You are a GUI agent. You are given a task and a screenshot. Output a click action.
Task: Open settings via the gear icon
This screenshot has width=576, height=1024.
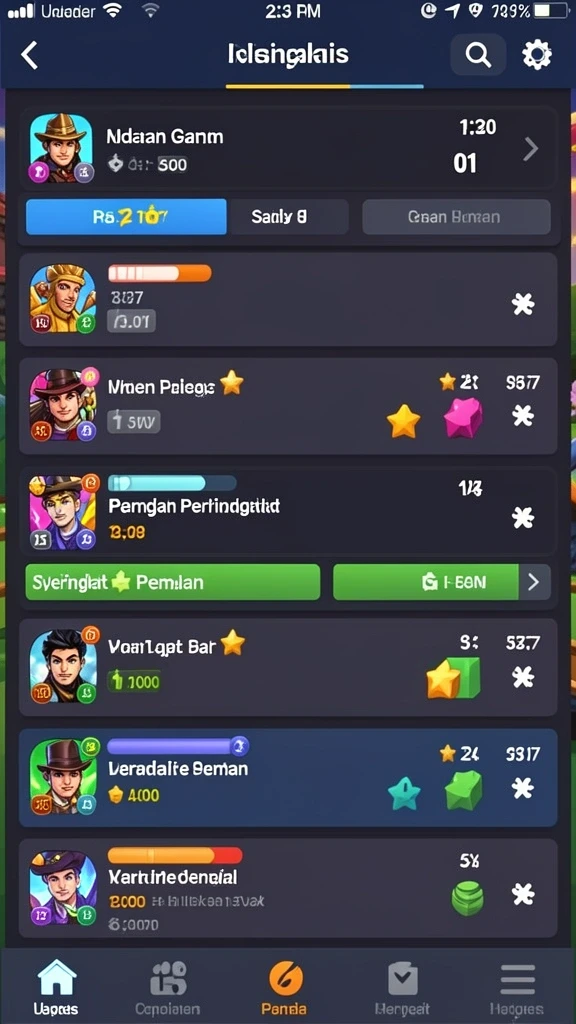[x=537, y=56]
